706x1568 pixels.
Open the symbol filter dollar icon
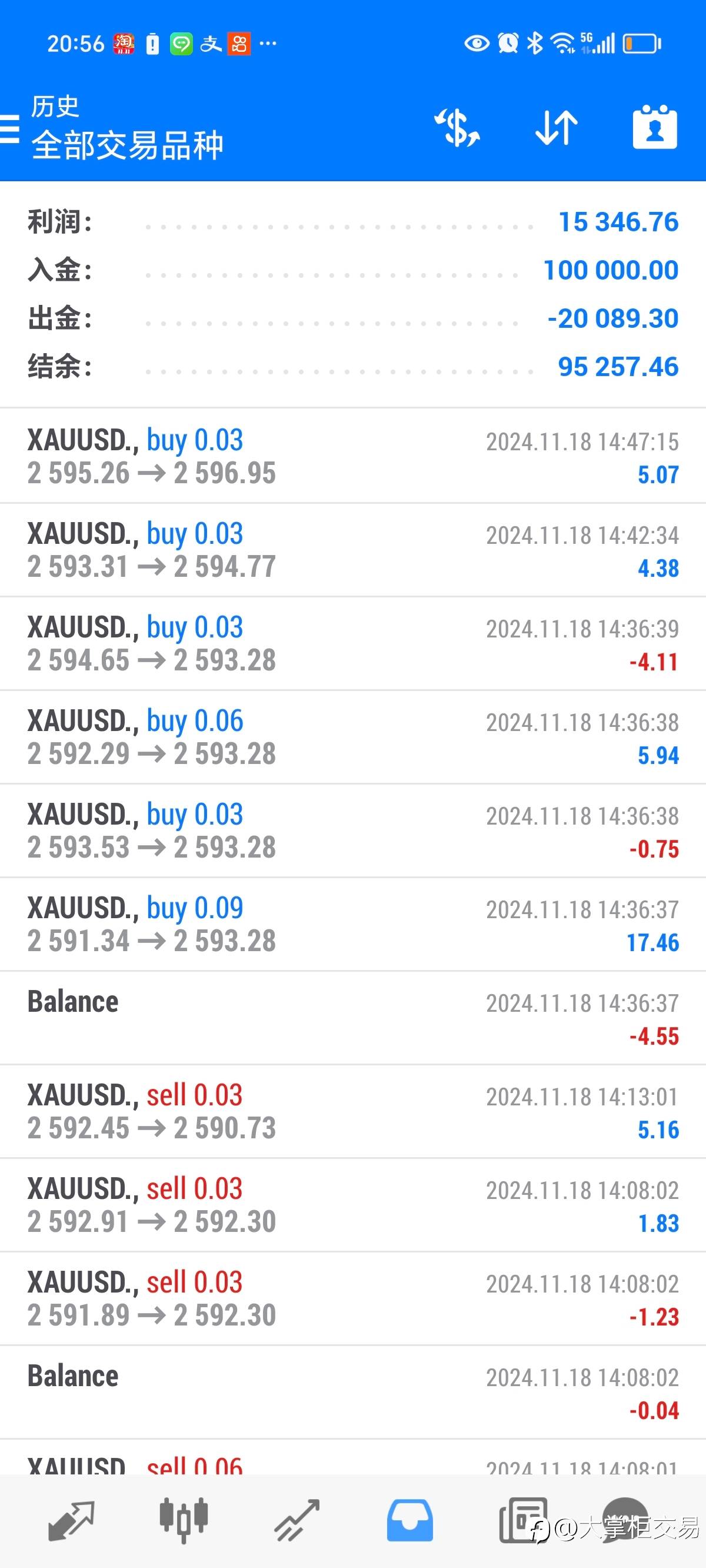pyautogui.click(x=457, y=128)
